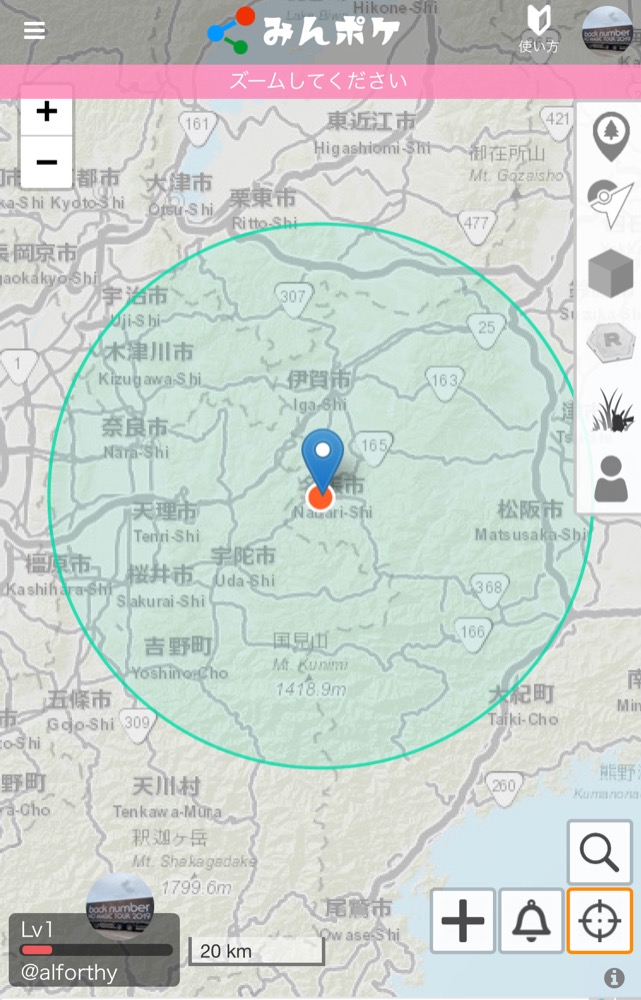The image size is (641, 1000).
Task: Toggle the tree location pin filter
Action: pyautogui.click(x=610, y=137)
